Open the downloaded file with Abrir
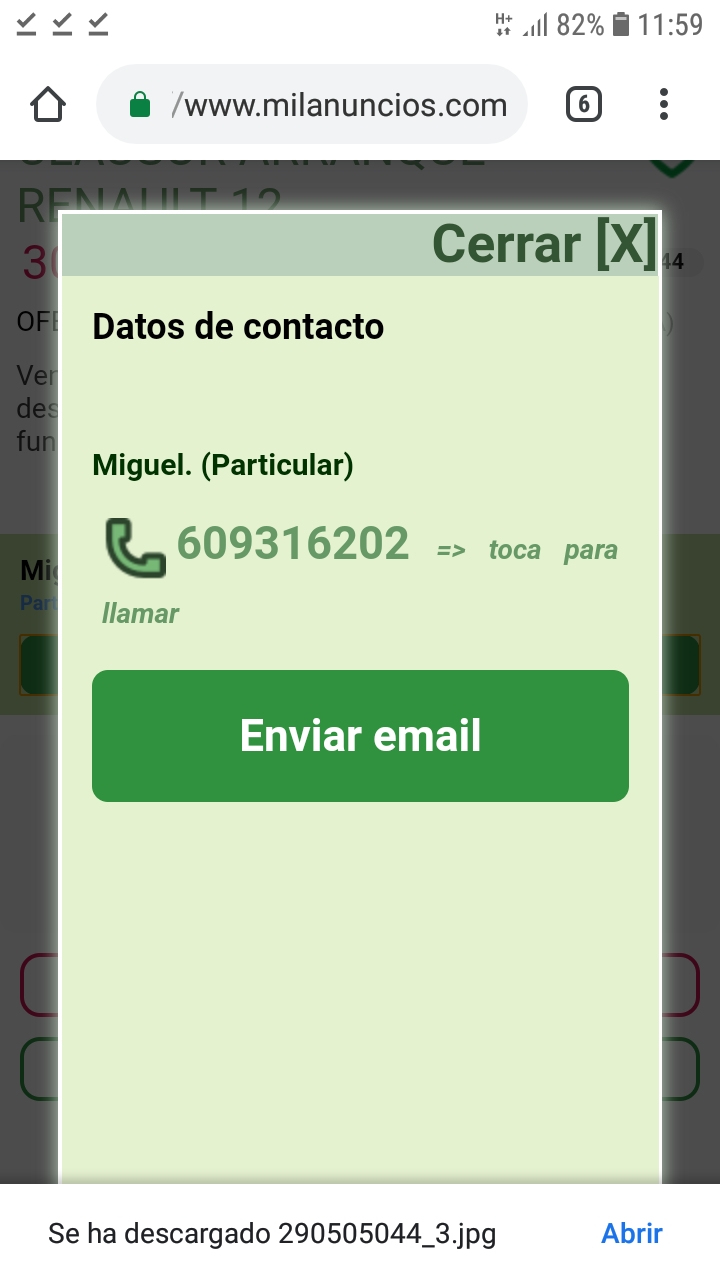Screen dimensions: 720x1280 (631, 1234)
